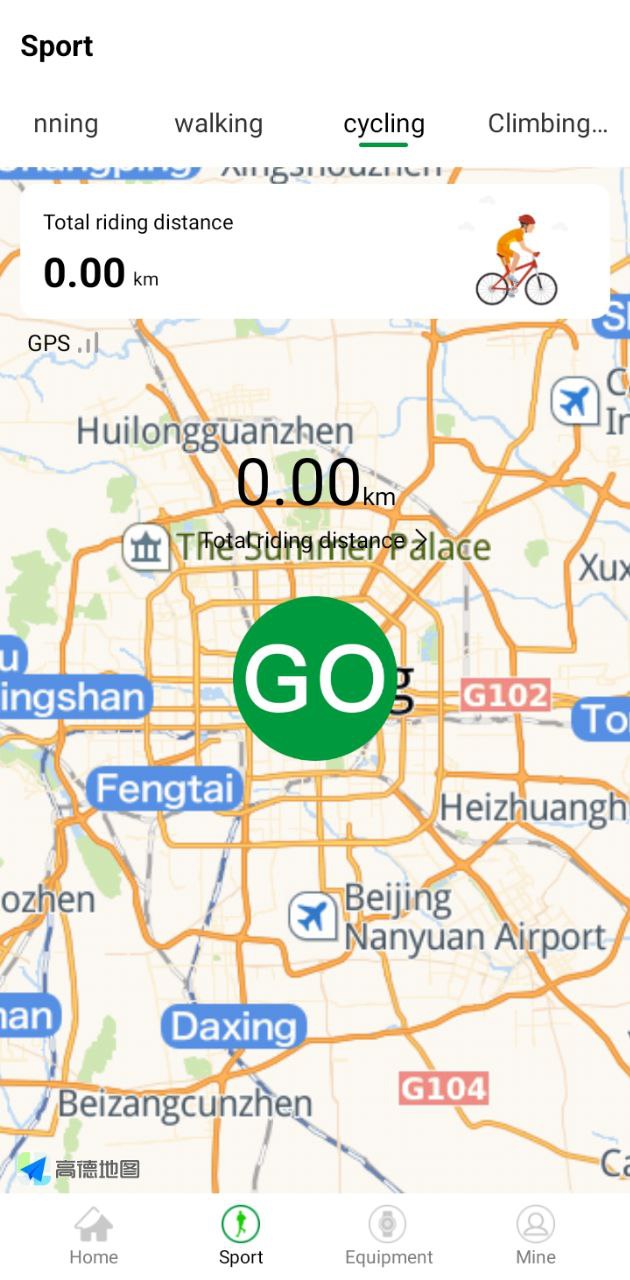Switch to the Climbing tab
This screenshot has height=1280, width=630.
point(547,124)
